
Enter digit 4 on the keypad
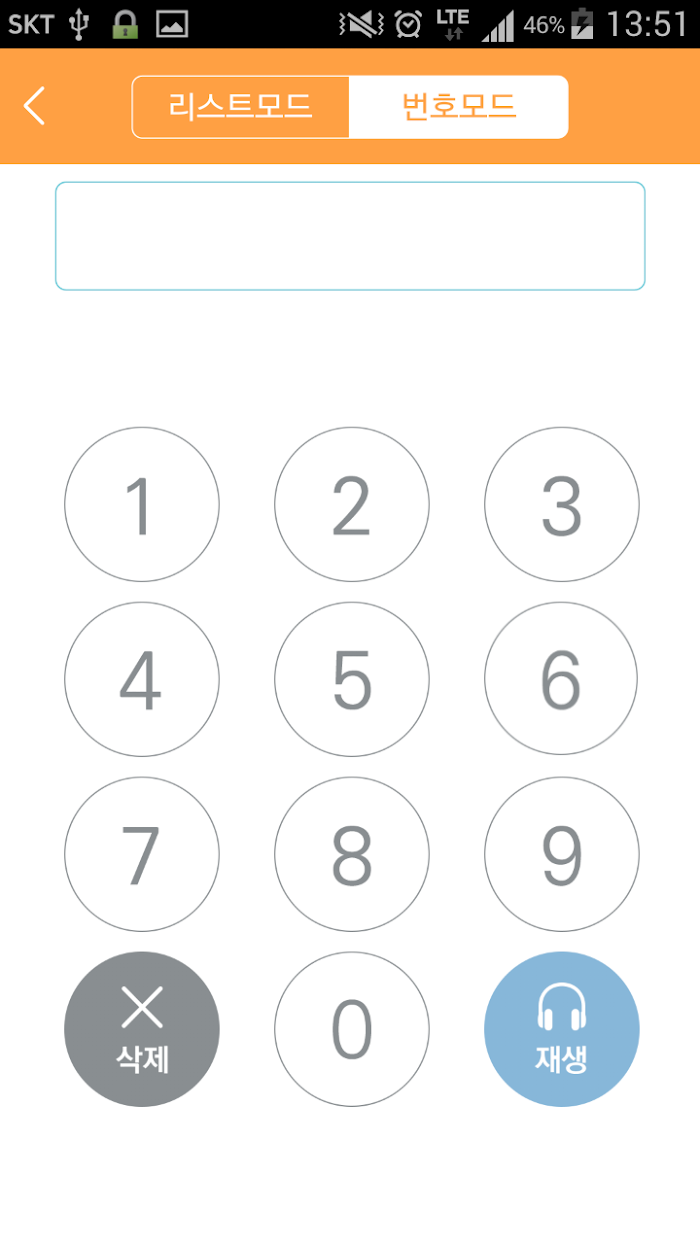(142, 679)
